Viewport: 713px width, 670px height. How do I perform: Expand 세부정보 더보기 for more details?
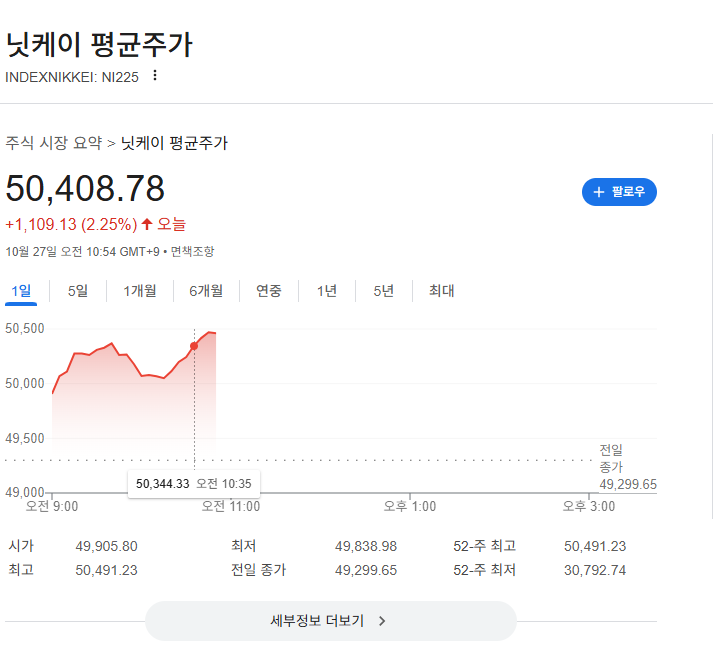coord(330,621)
